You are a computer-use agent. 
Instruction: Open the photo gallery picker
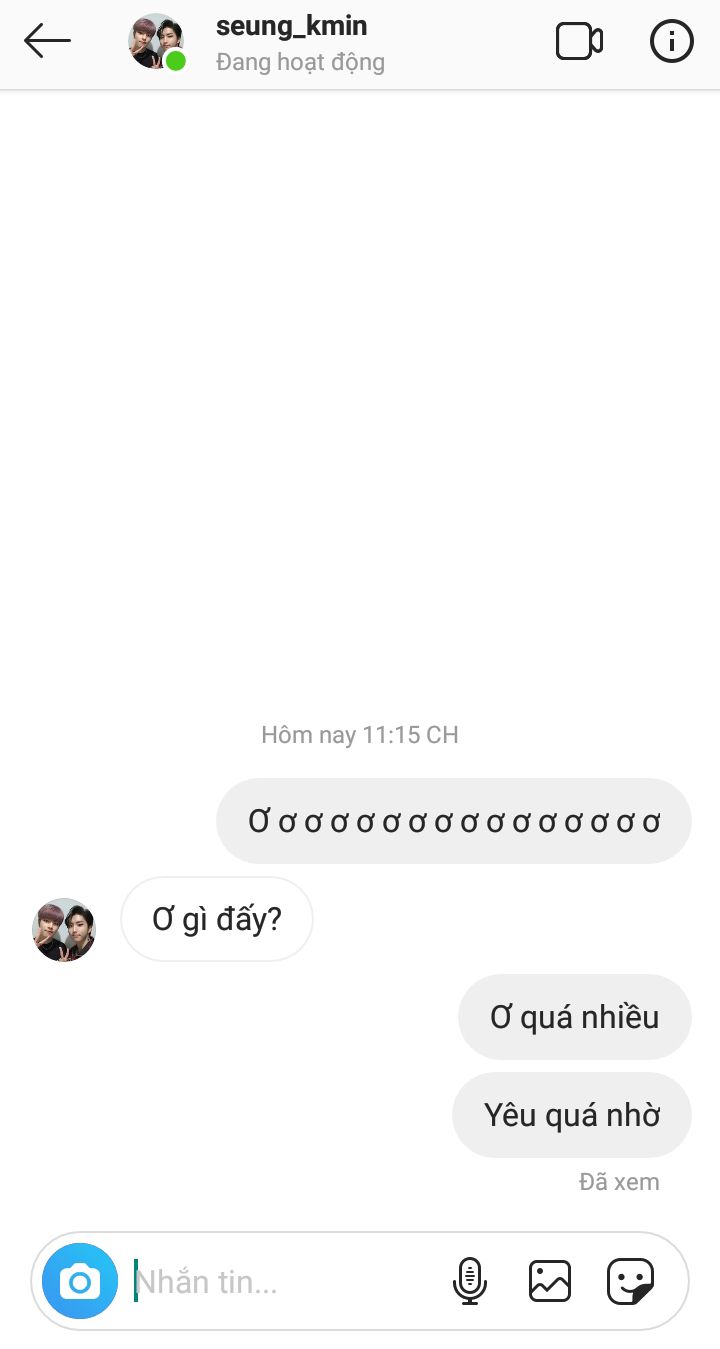click(550, 1281)
